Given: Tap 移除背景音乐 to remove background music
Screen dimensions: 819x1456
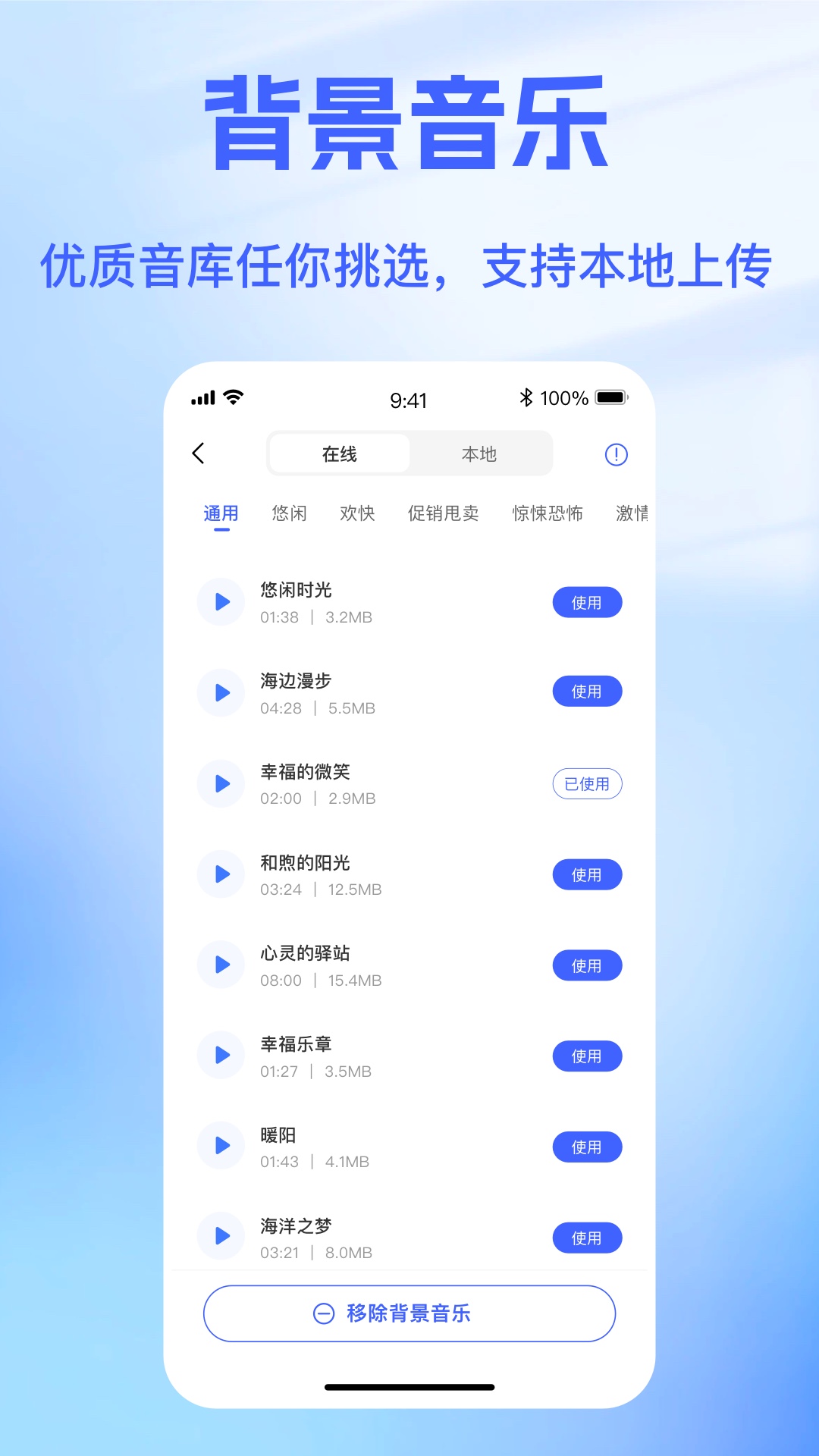Looking at the screenshot, I should pos(409,1313).
